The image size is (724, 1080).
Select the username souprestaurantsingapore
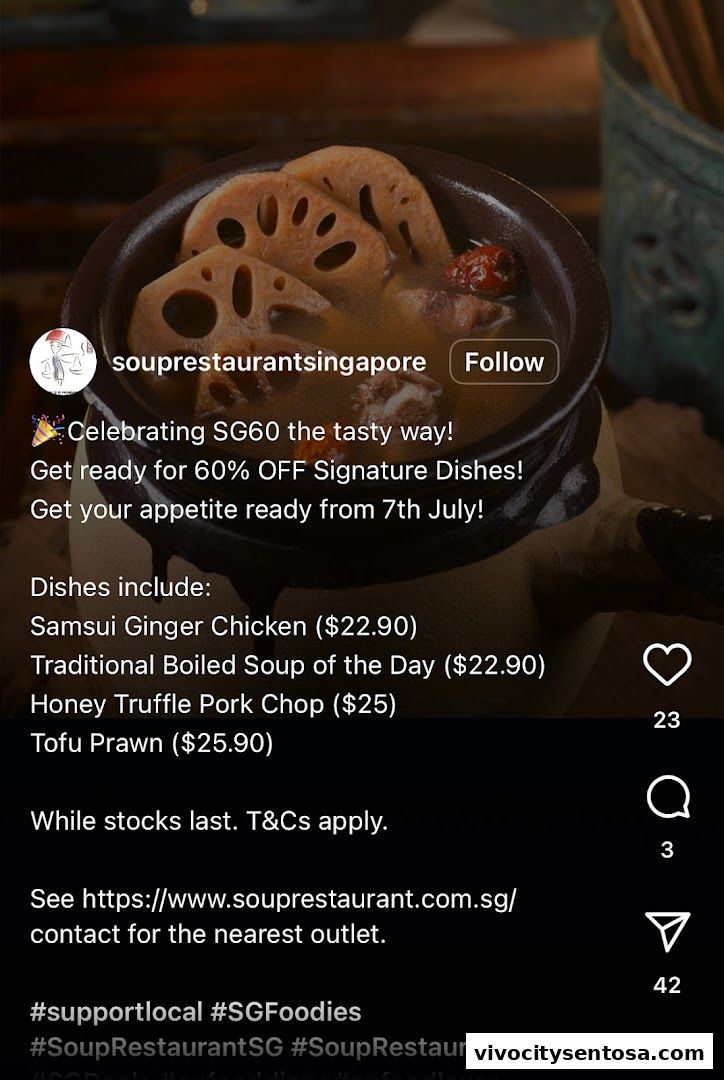pos(268,363)
